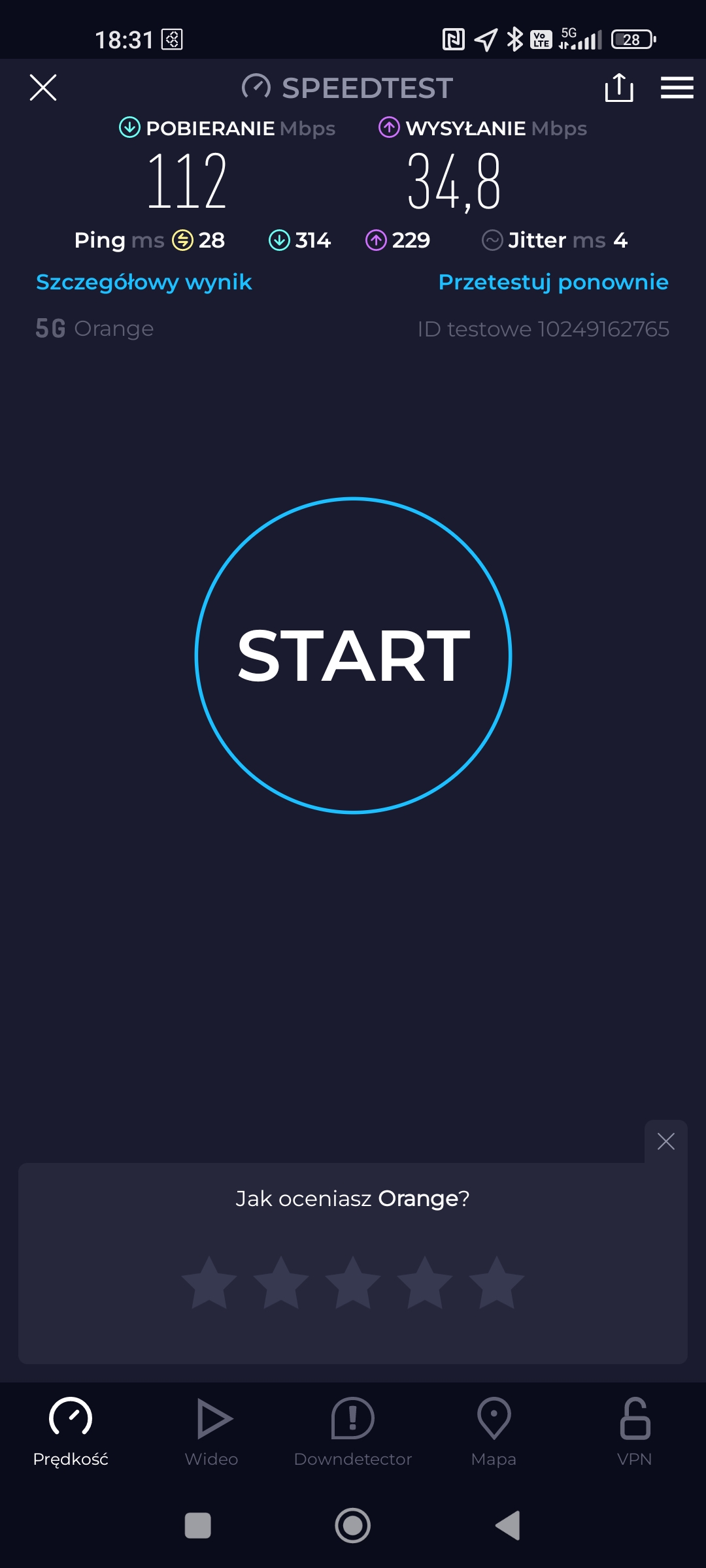706x1568 pixels.
Task: Give Orange a three-star rating
Action: tap(353, 1282)
